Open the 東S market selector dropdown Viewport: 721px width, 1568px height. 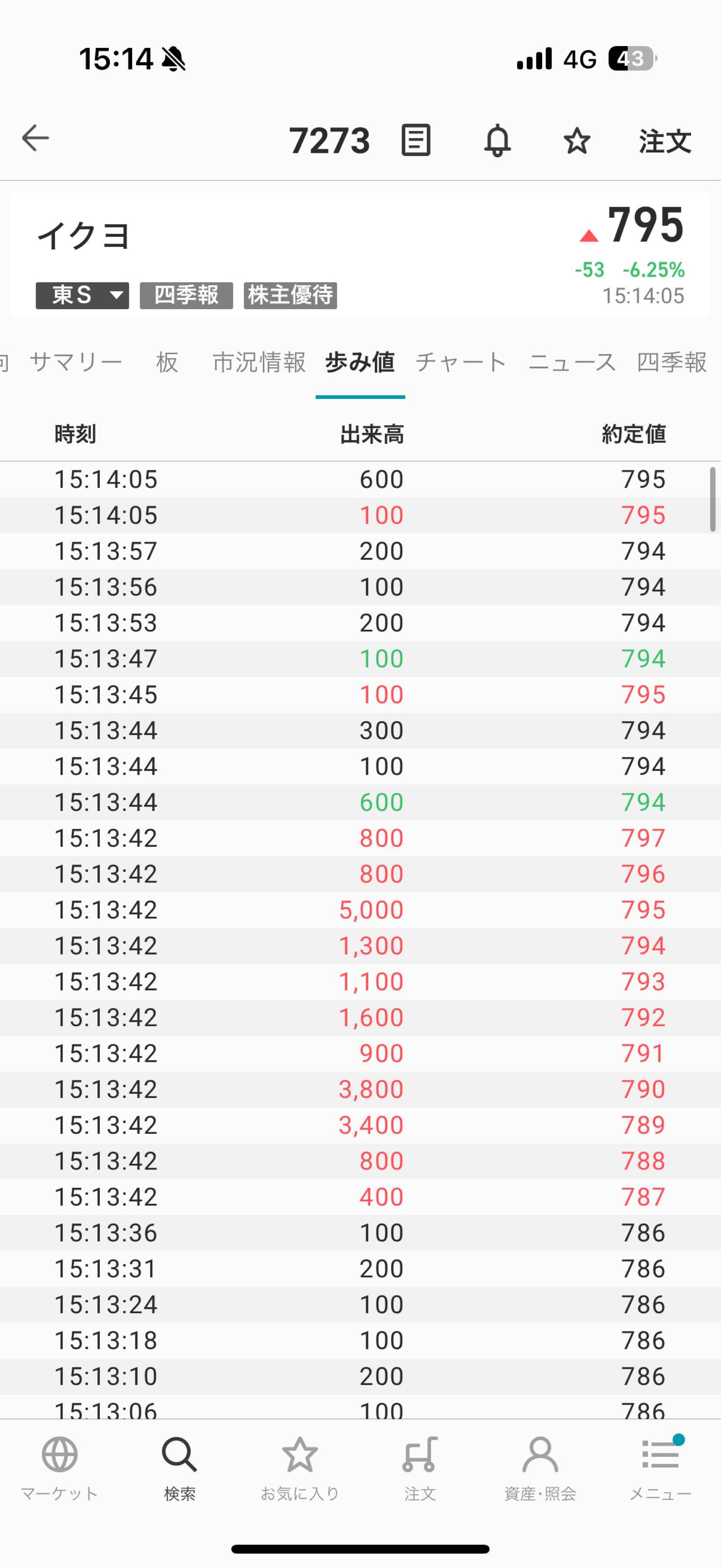tap(82, 296)
